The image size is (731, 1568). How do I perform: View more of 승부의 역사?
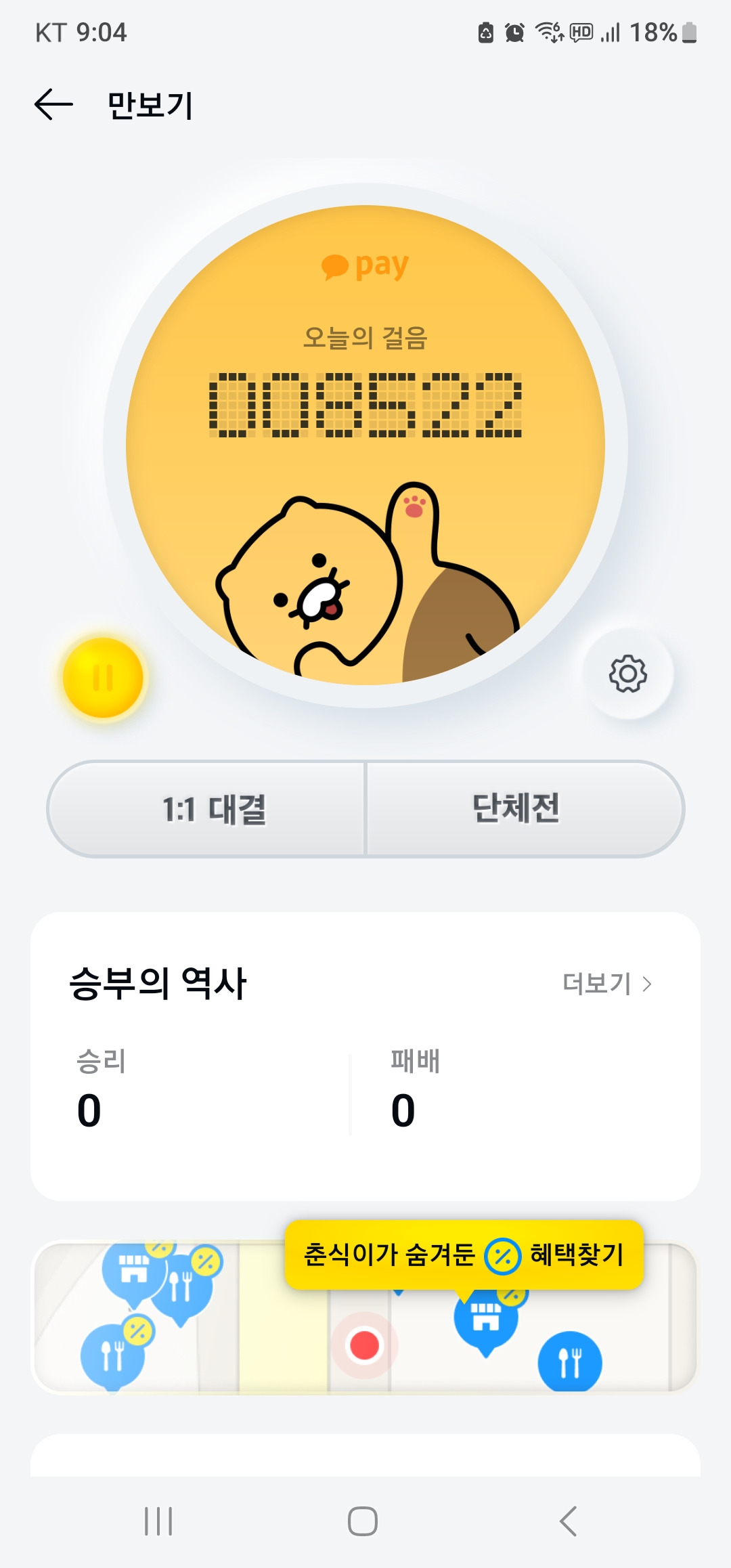[x=607, y=984]
